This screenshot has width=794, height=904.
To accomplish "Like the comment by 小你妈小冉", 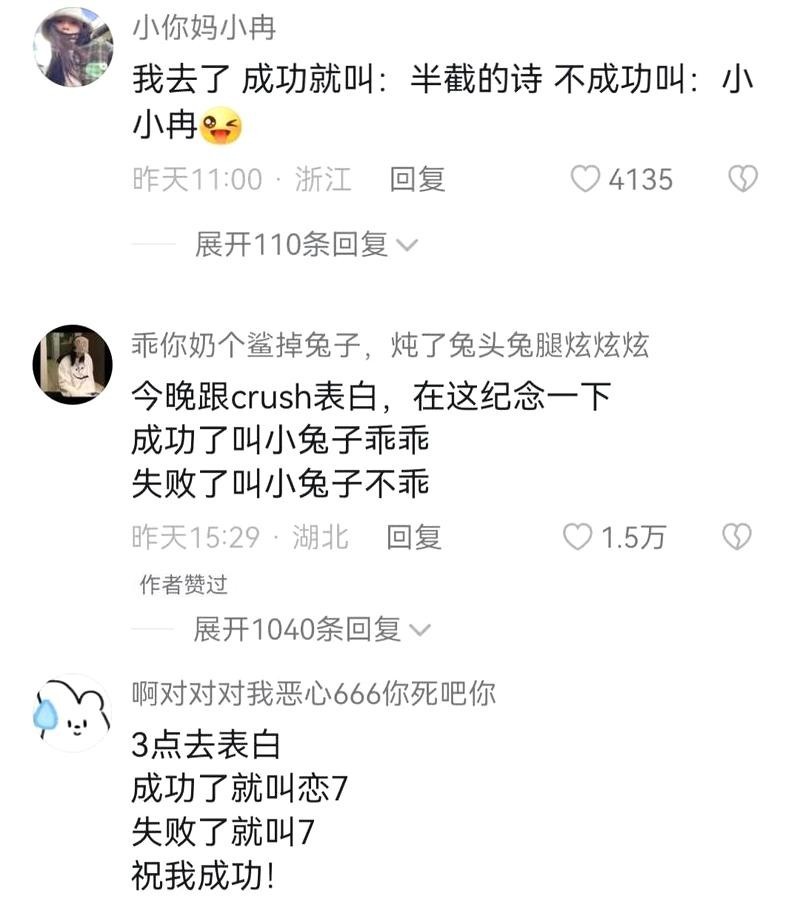I will (585, 179).
